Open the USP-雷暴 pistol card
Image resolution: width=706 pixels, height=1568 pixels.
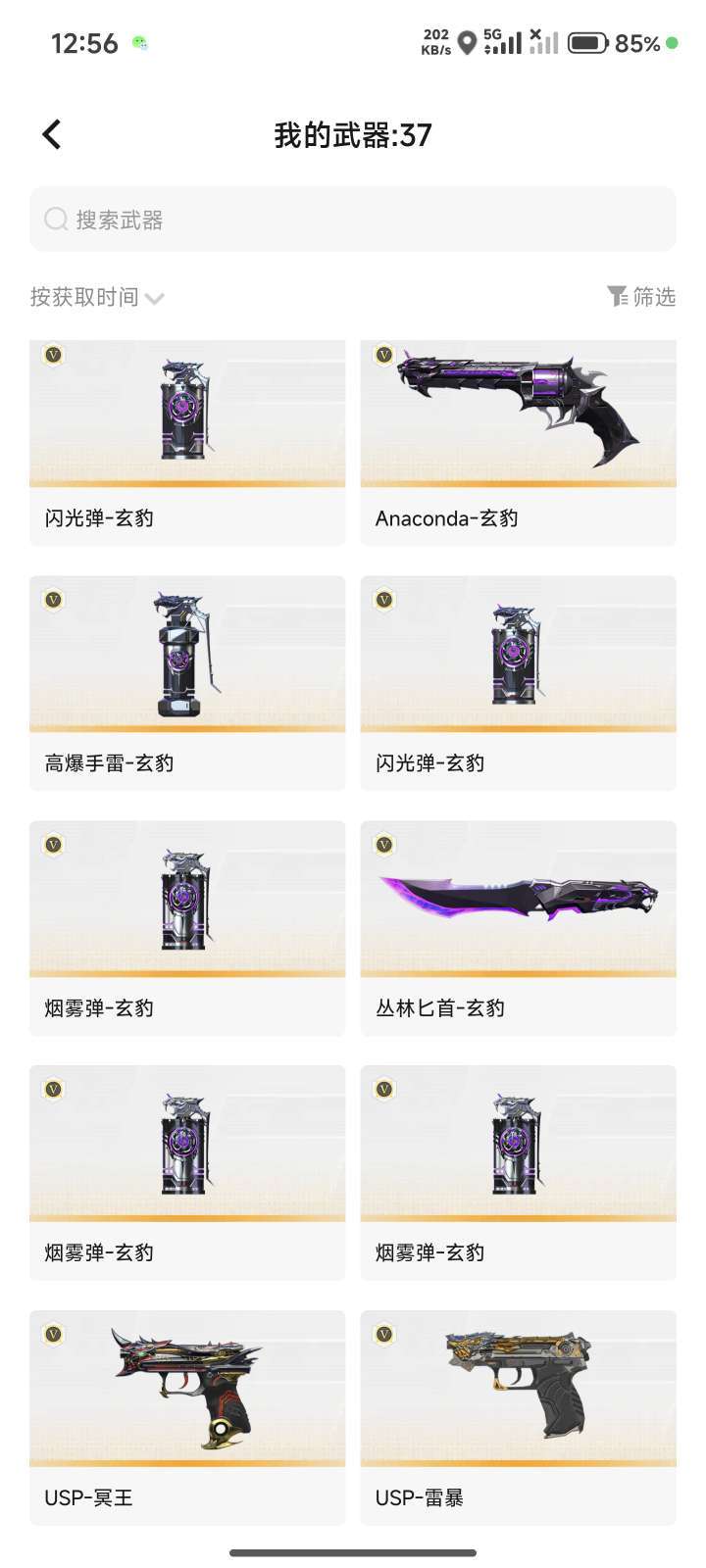point(518,1417)
